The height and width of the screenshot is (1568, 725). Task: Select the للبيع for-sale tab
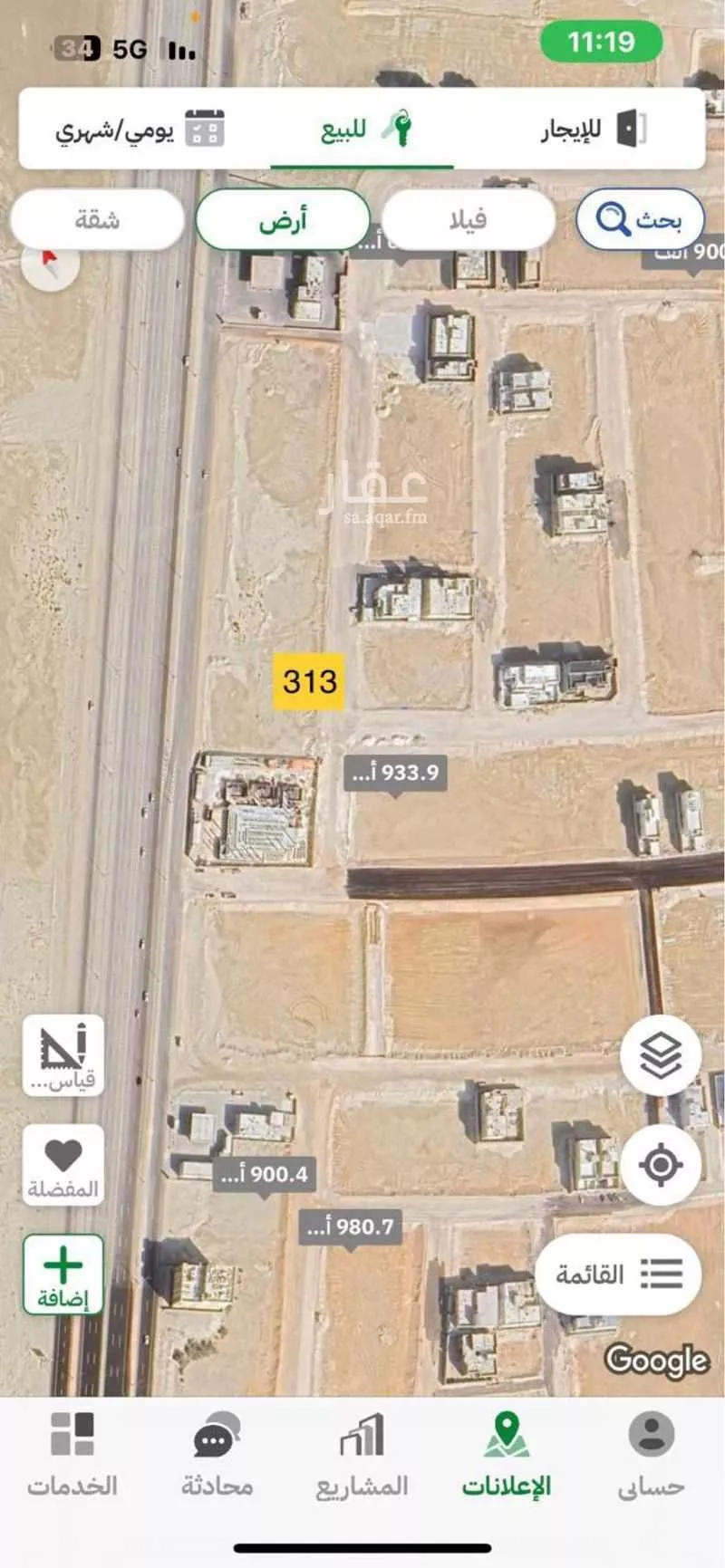tap(361, 130)
